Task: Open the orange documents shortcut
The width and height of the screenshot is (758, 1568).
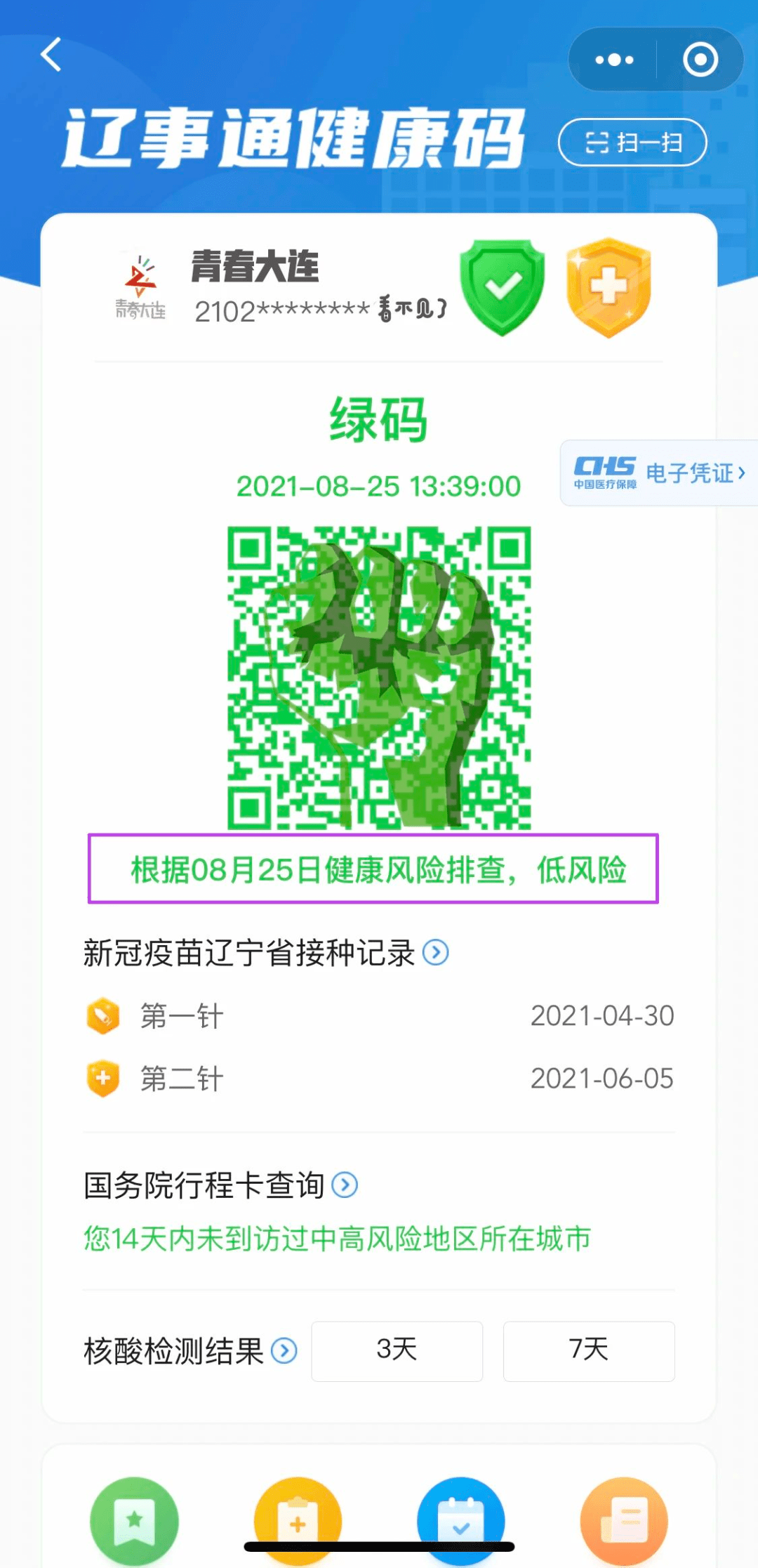Action: [x=624, y=1520]
